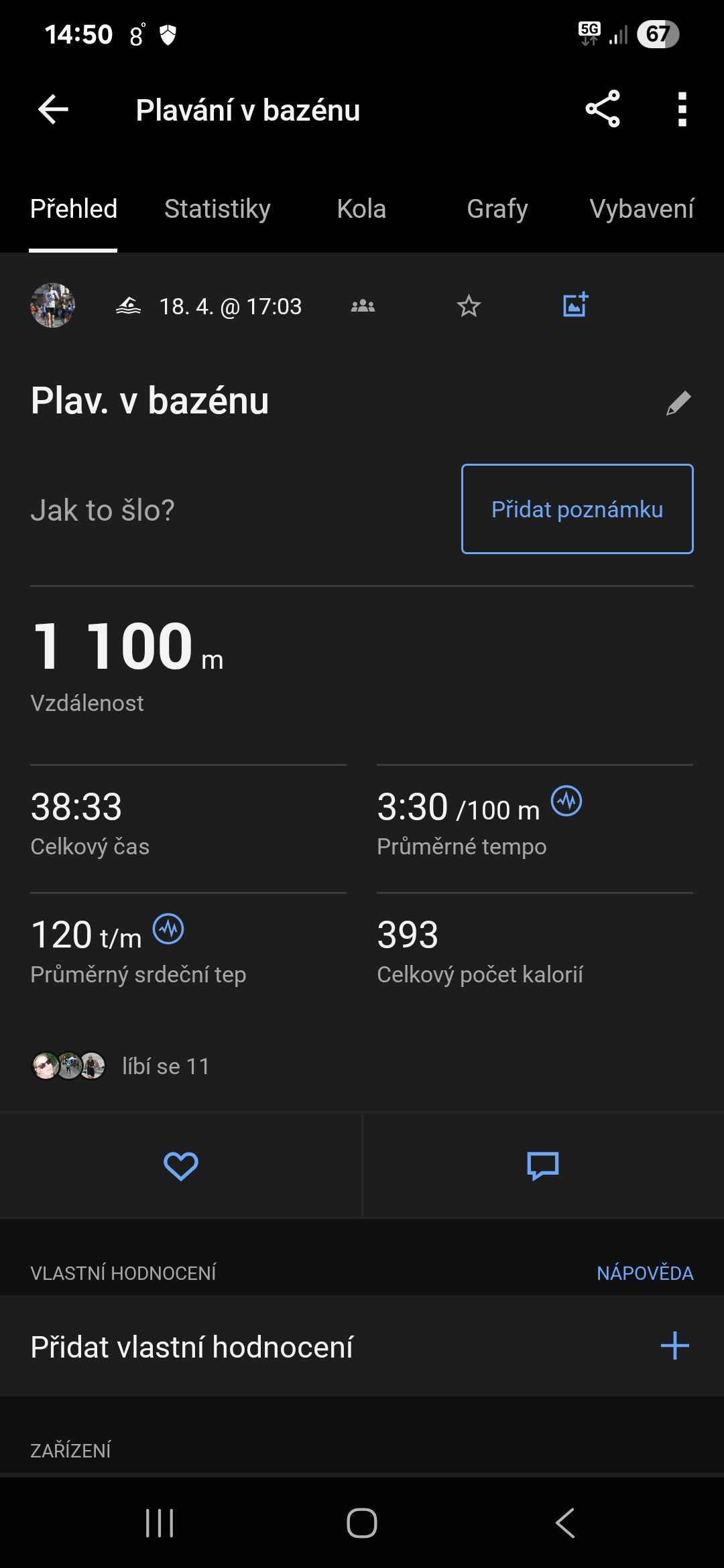Mark activity as favorite with star

point(469,306)
